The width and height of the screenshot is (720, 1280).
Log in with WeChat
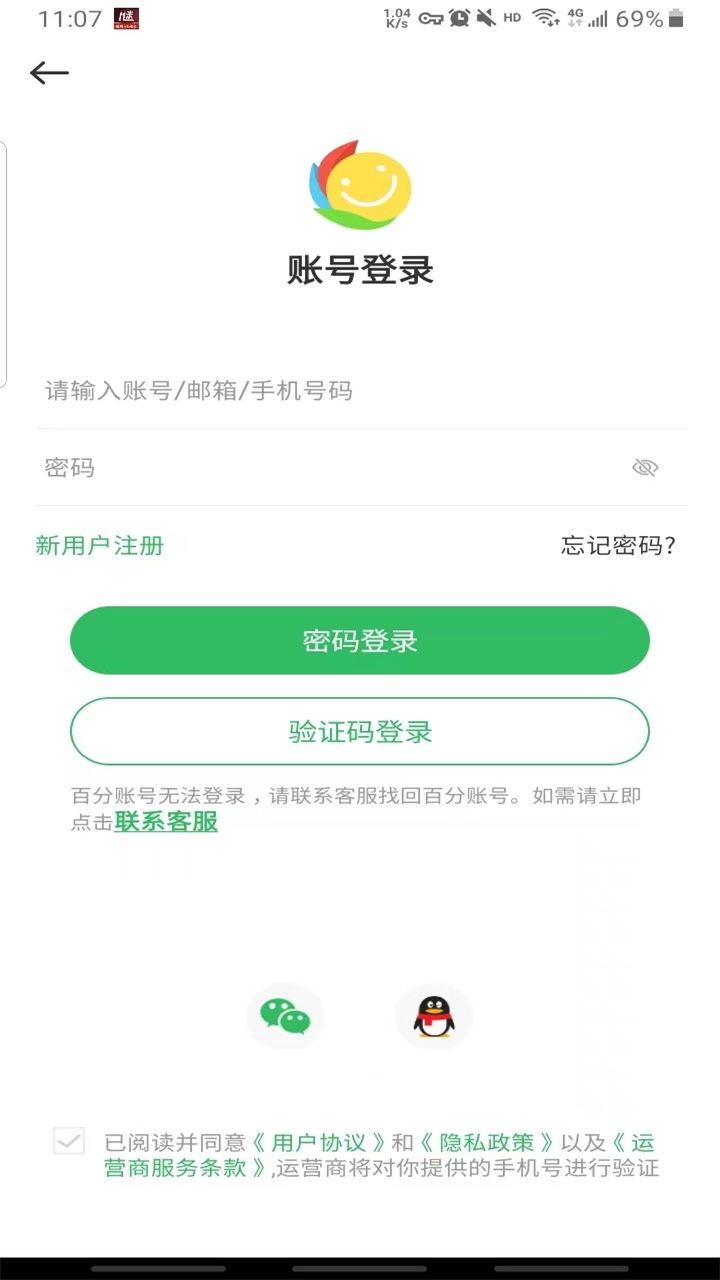(x=285, y=1015)
